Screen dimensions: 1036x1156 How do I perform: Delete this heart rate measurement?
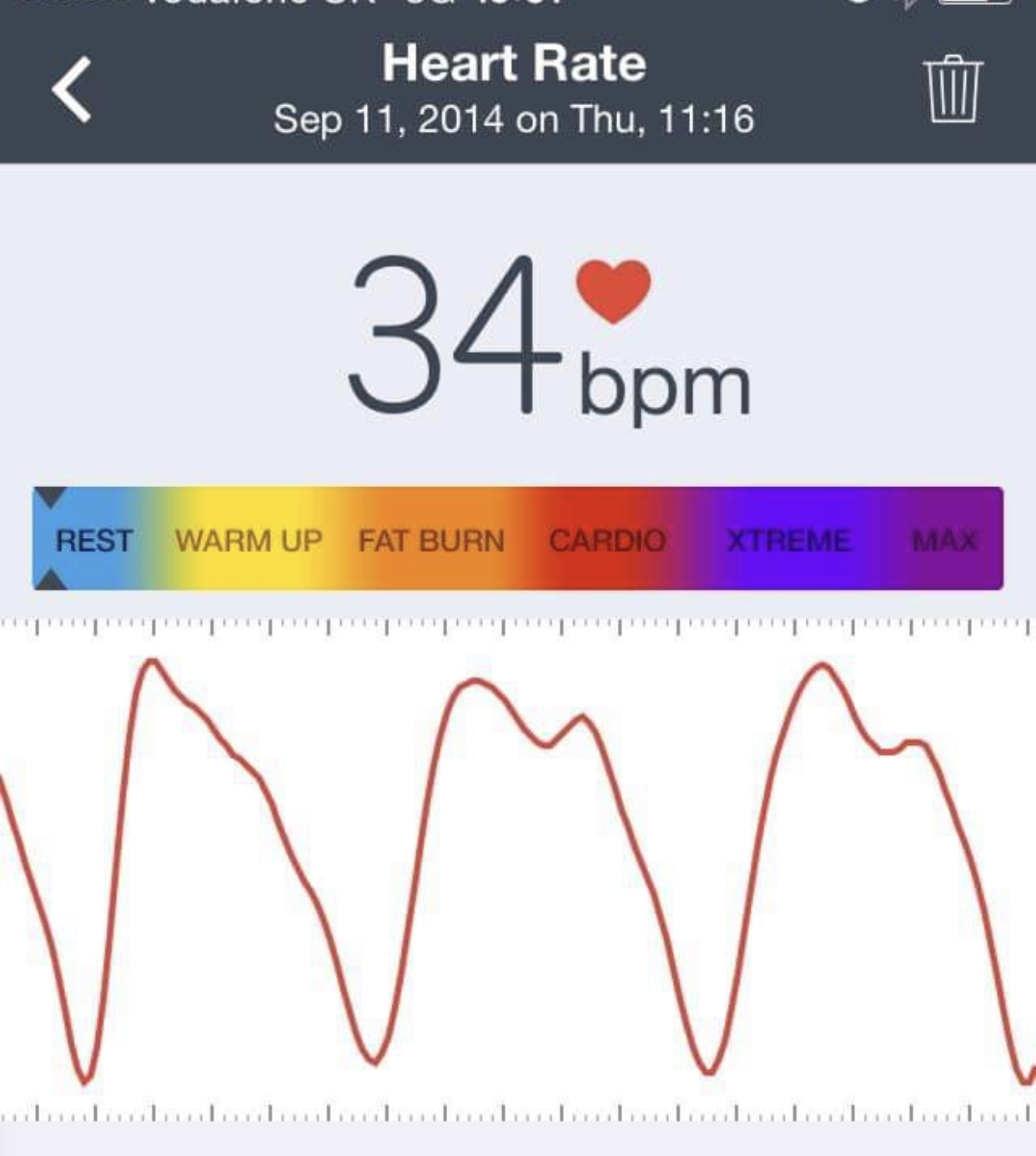point(953,89)
